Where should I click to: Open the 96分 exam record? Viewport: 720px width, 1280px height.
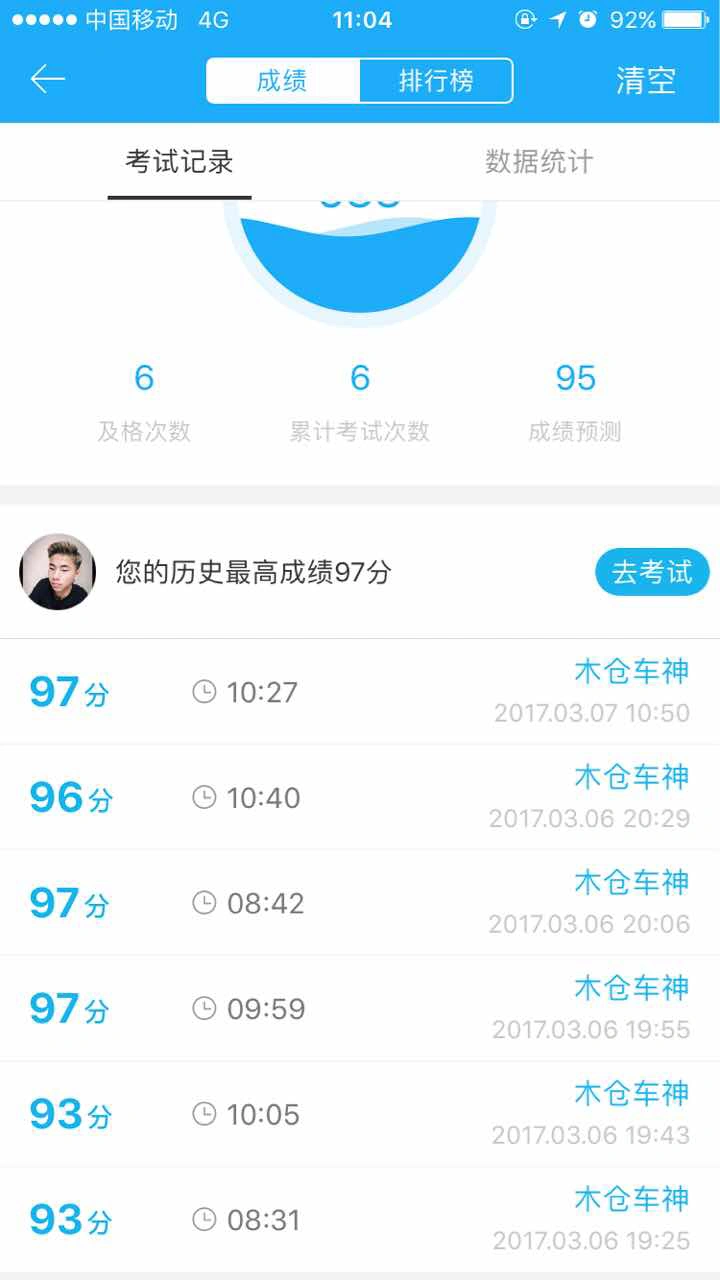click(x=360, y=798)
